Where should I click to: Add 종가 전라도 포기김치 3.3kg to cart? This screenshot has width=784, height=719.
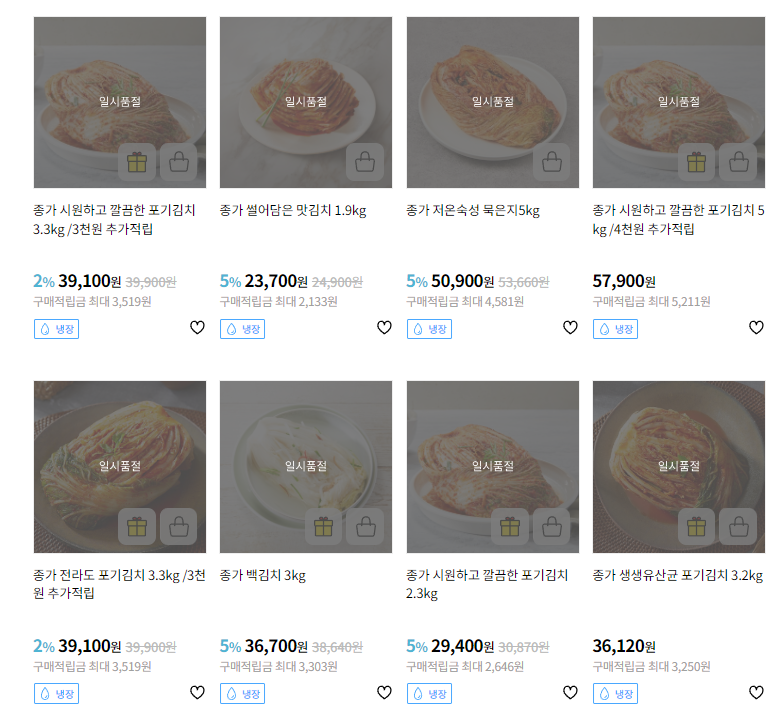179,526
